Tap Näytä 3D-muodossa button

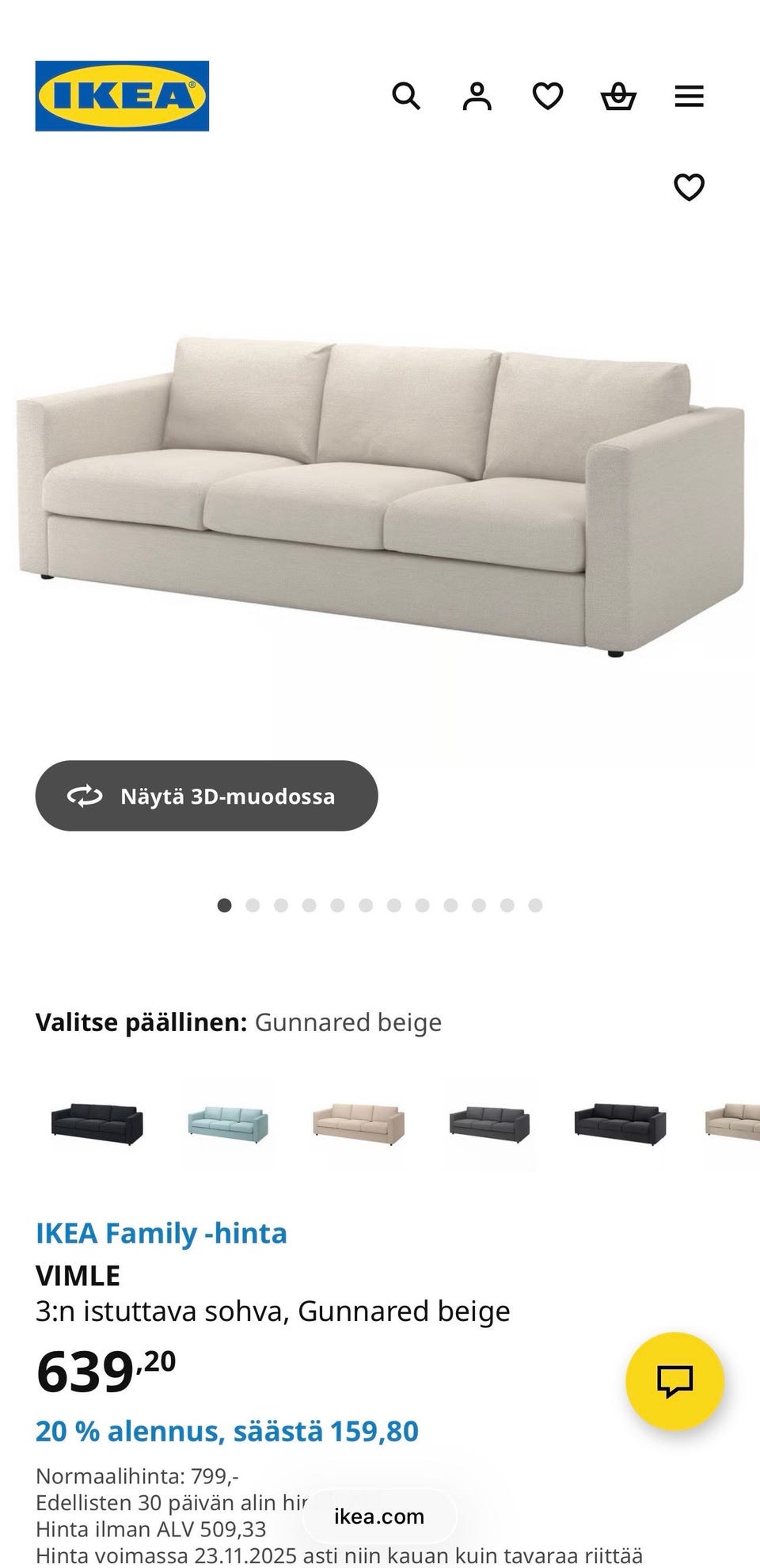coord(207,796)
